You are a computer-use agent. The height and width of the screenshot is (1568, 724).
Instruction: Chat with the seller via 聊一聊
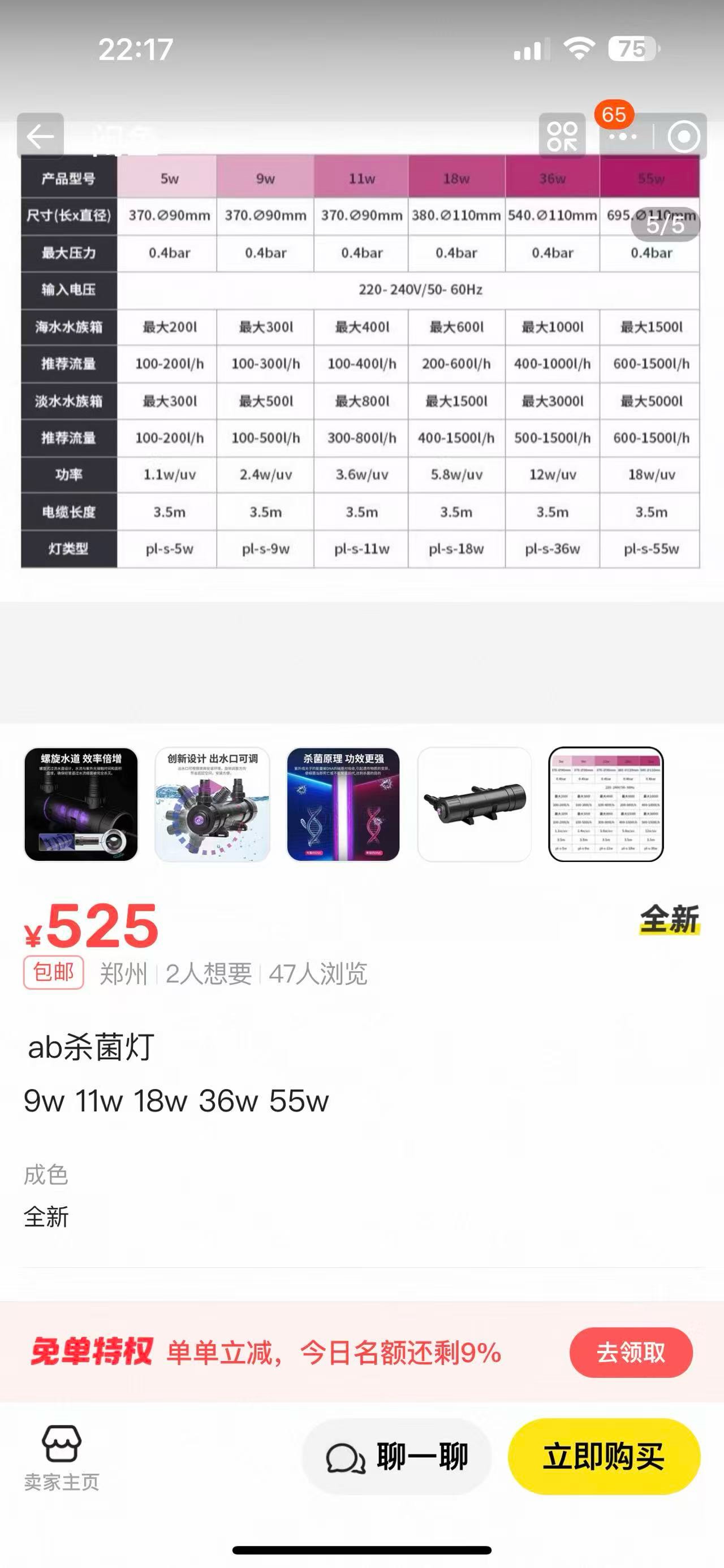pos(397,1456)
